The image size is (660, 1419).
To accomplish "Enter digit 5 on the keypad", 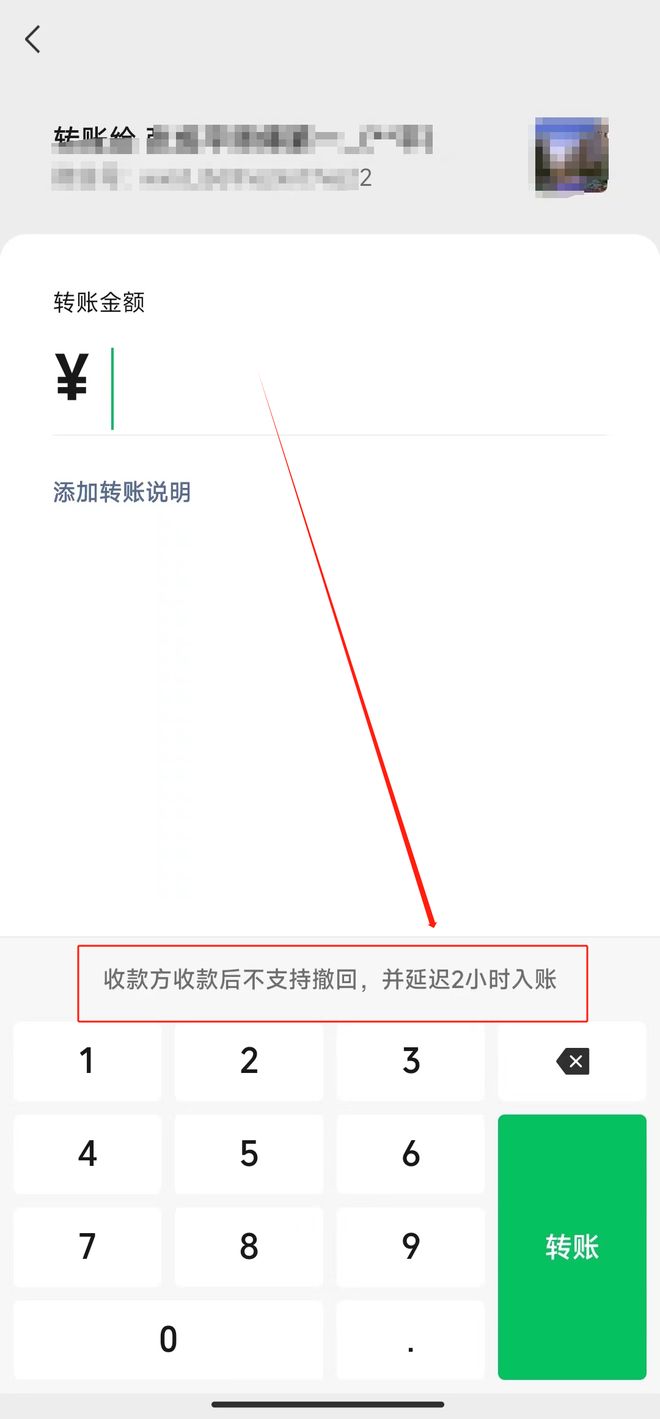I will pyautogui.click(x=249, y=1154).
